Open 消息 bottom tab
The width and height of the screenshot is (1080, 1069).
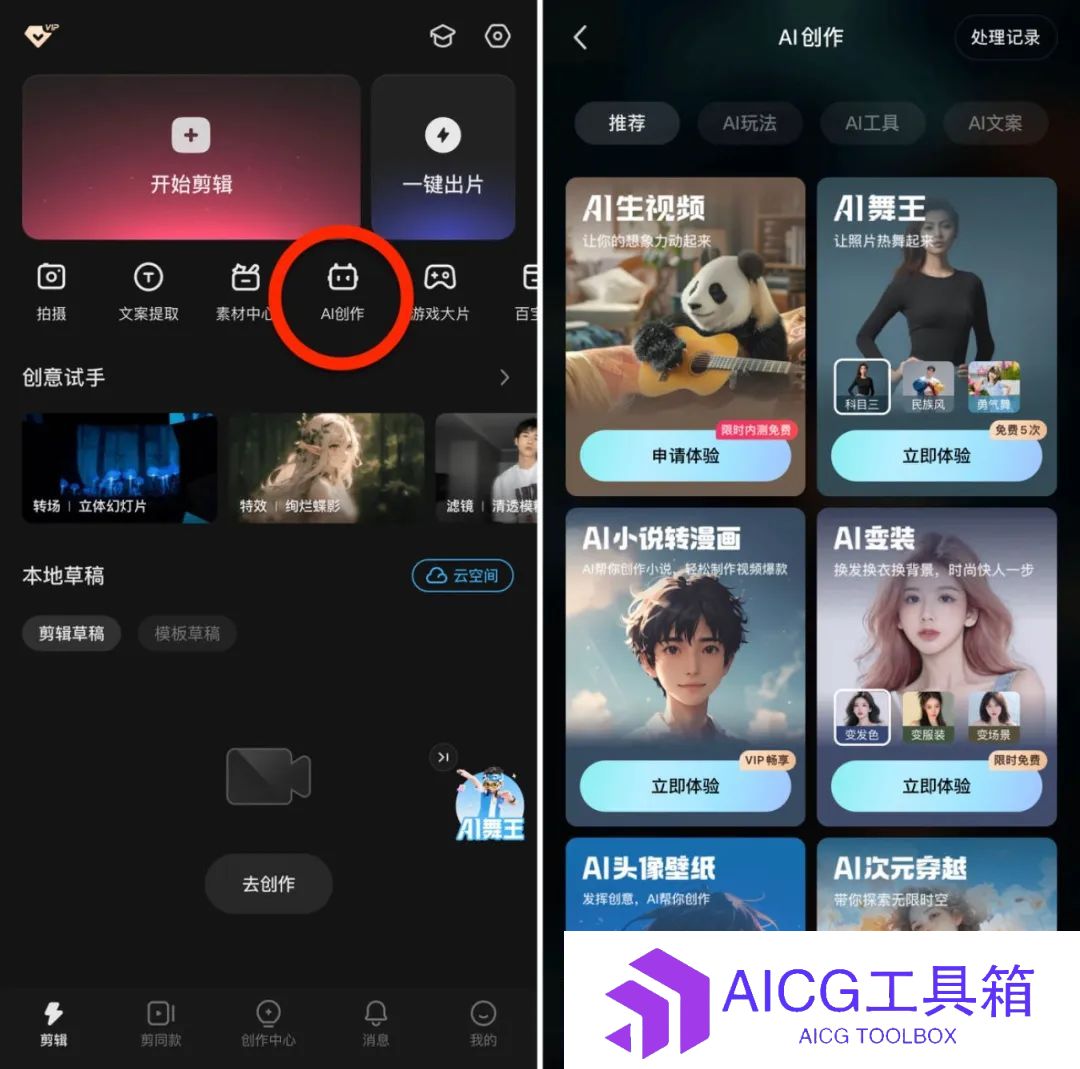pyautogui.click(x=376, y=1023)
